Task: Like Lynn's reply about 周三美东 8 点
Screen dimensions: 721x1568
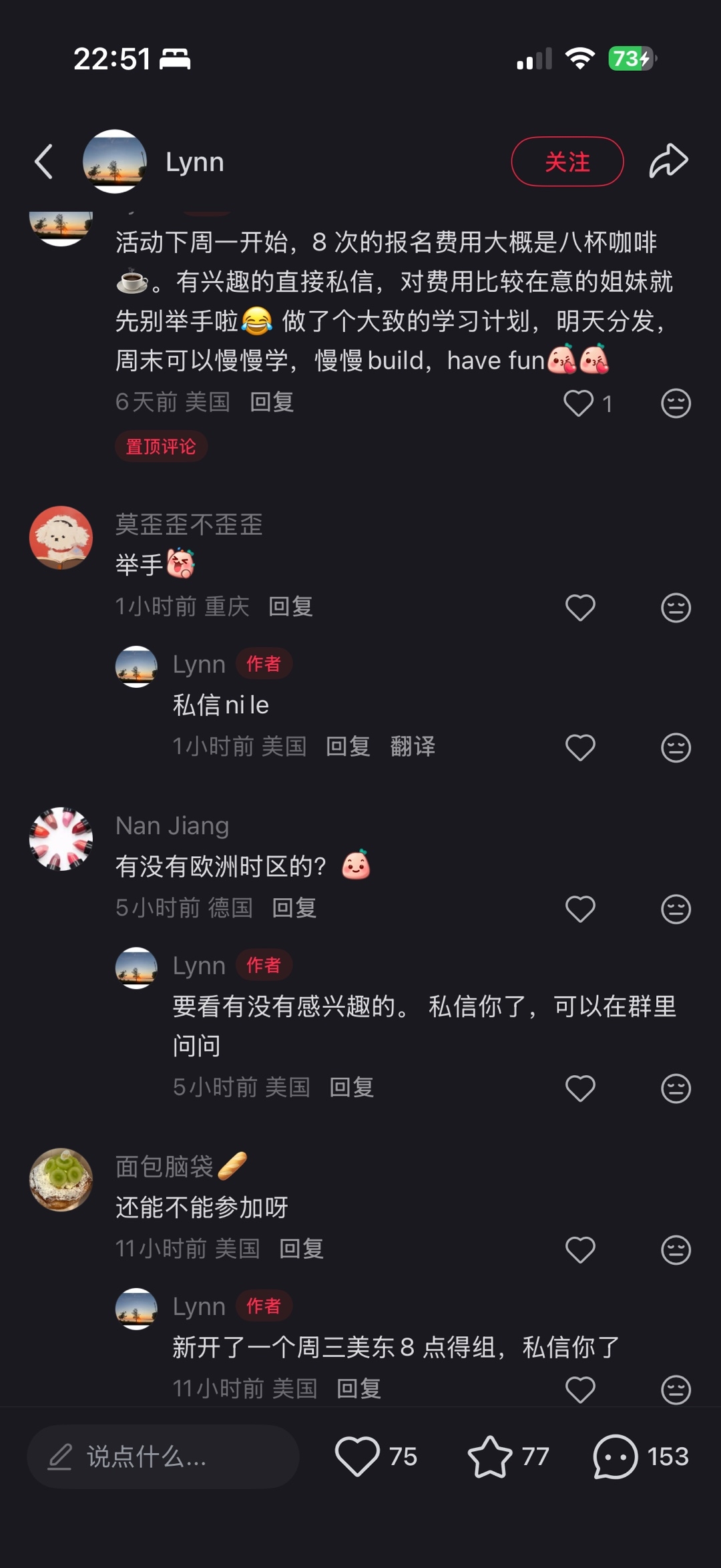Action: [x=580, y=1390]
